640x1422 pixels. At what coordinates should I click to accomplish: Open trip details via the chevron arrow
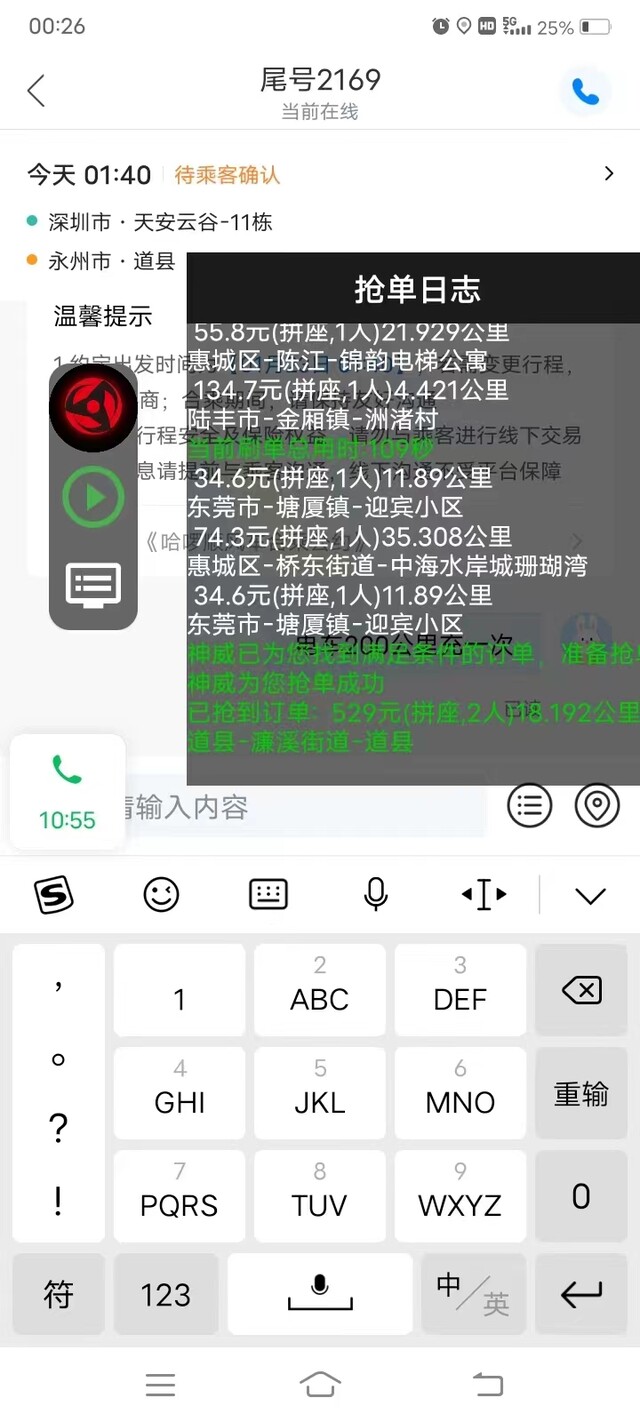pyautogui.click(x=609, y=174)
